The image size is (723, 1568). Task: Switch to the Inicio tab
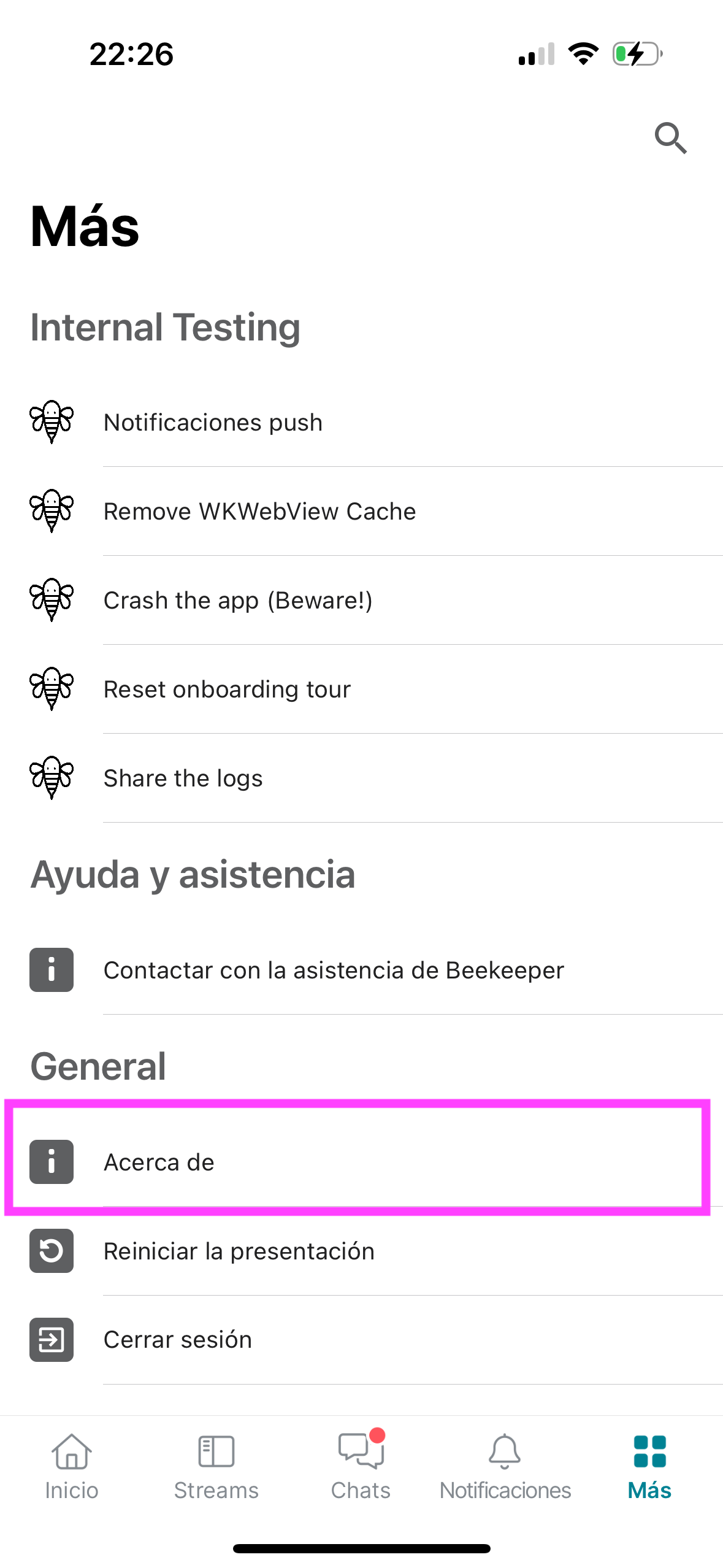click(72, 1466)
